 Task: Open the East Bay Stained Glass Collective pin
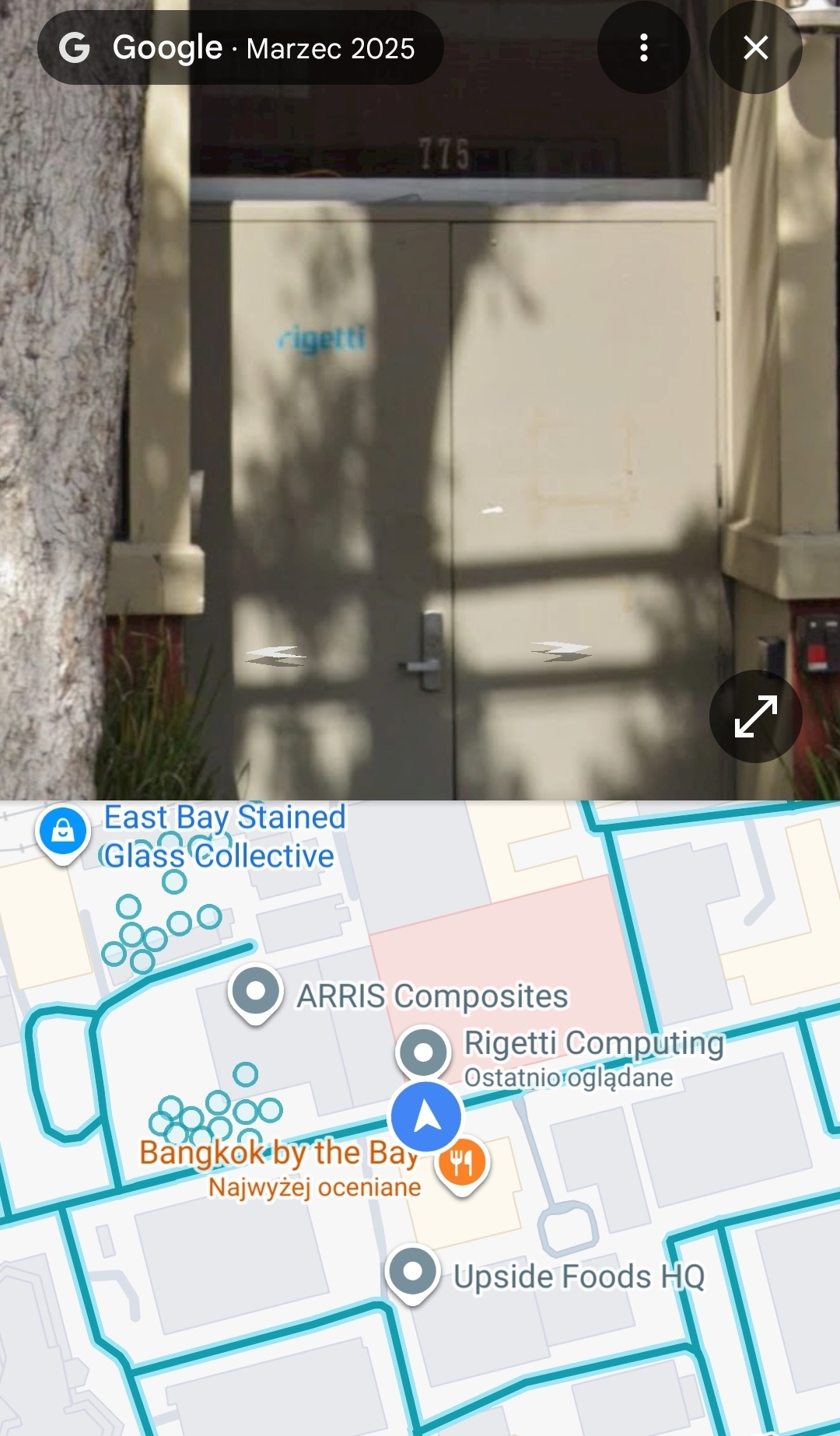coord(63,832)
